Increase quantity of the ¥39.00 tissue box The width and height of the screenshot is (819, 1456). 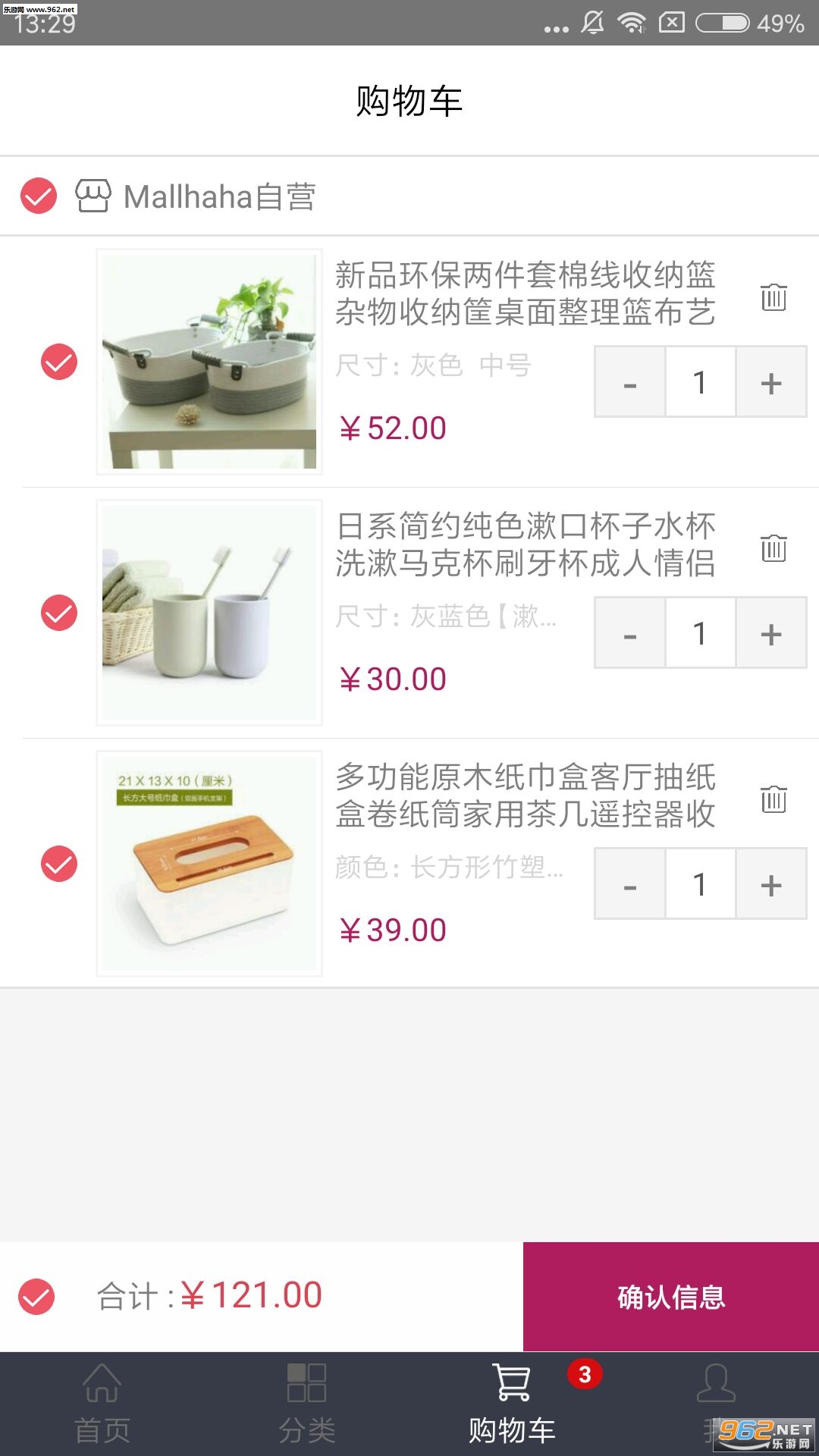point(771,884)
